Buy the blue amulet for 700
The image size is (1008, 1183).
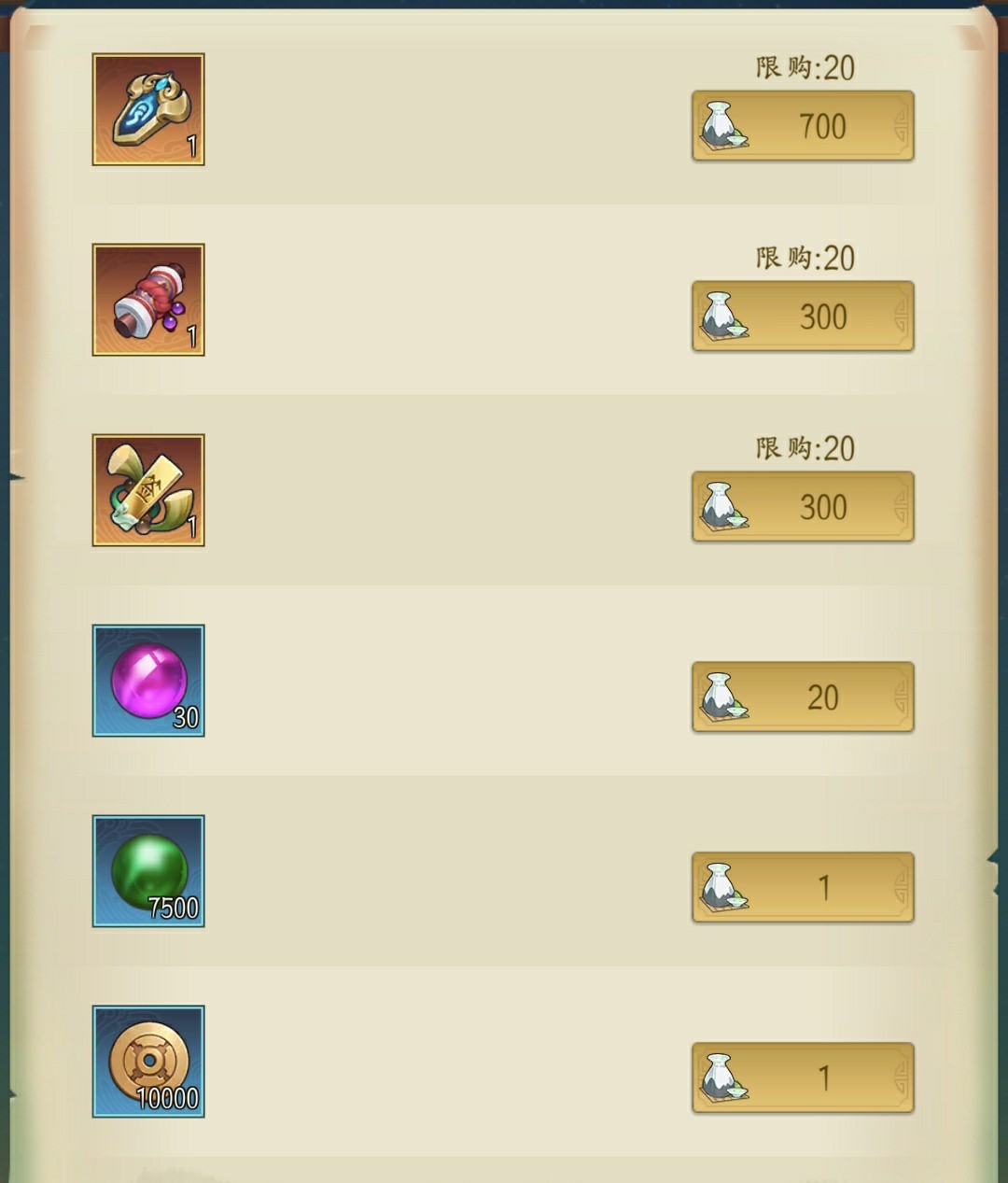pos(803,126)
